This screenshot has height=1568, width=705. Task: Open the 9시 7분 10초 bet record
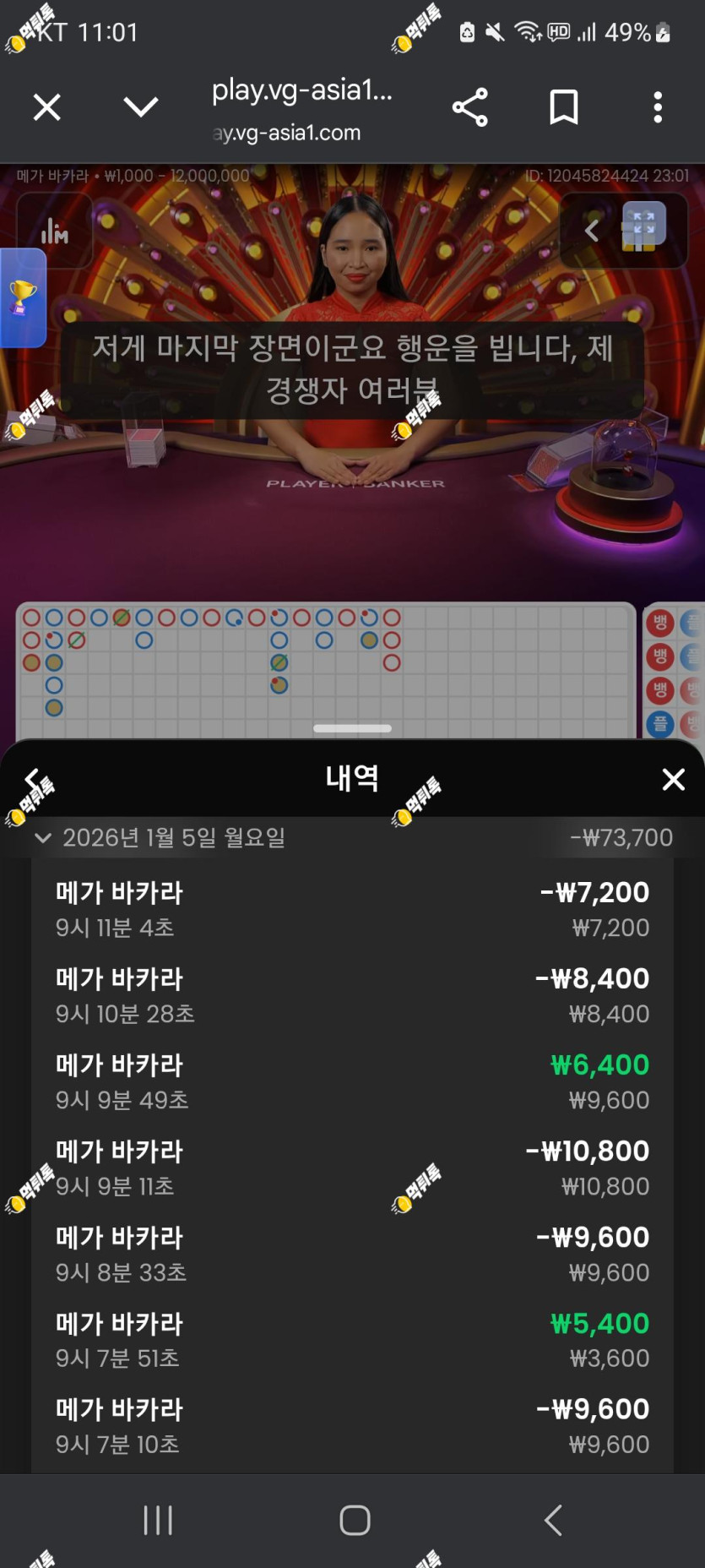(352, 1426)
